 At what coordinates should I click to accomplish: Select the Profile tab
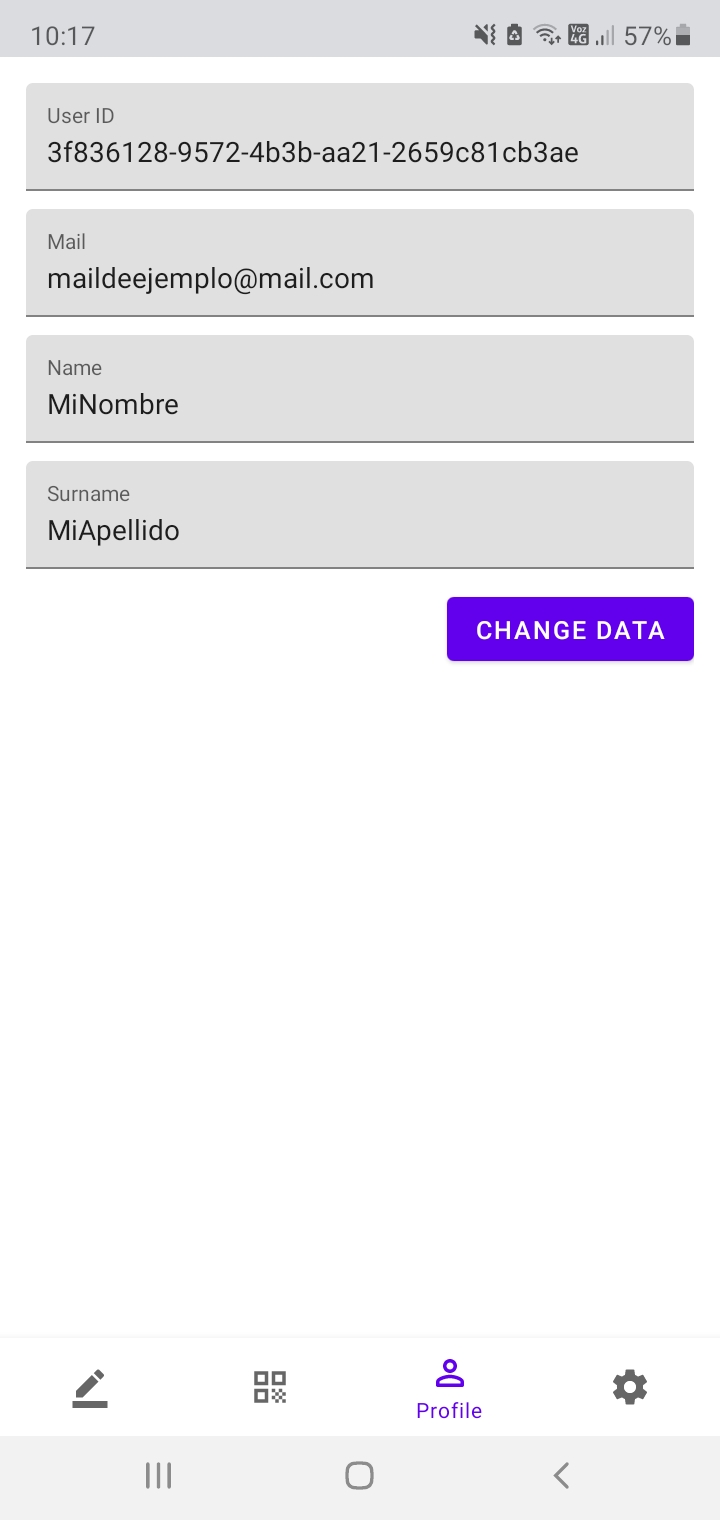point(449,1389)
